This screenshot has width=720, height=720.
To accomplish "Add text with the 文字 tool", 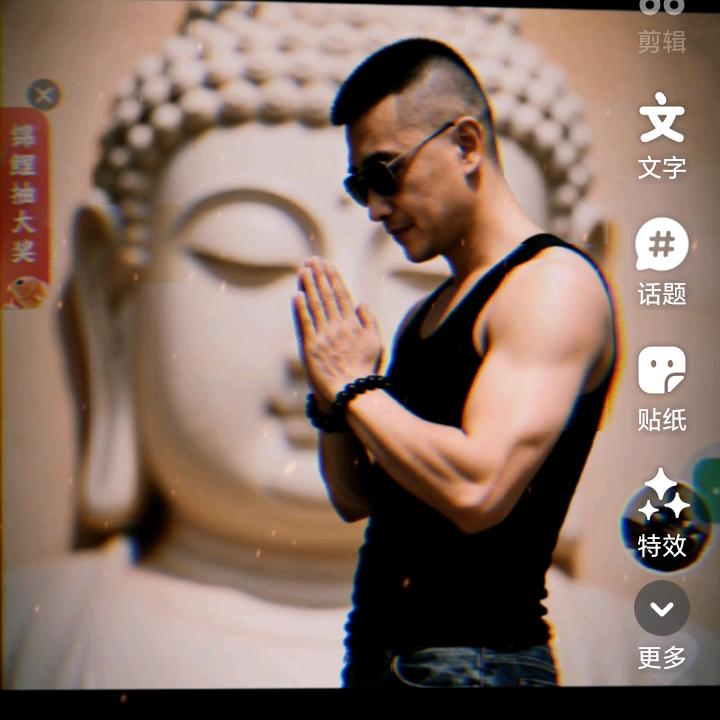I will (662, 135).
